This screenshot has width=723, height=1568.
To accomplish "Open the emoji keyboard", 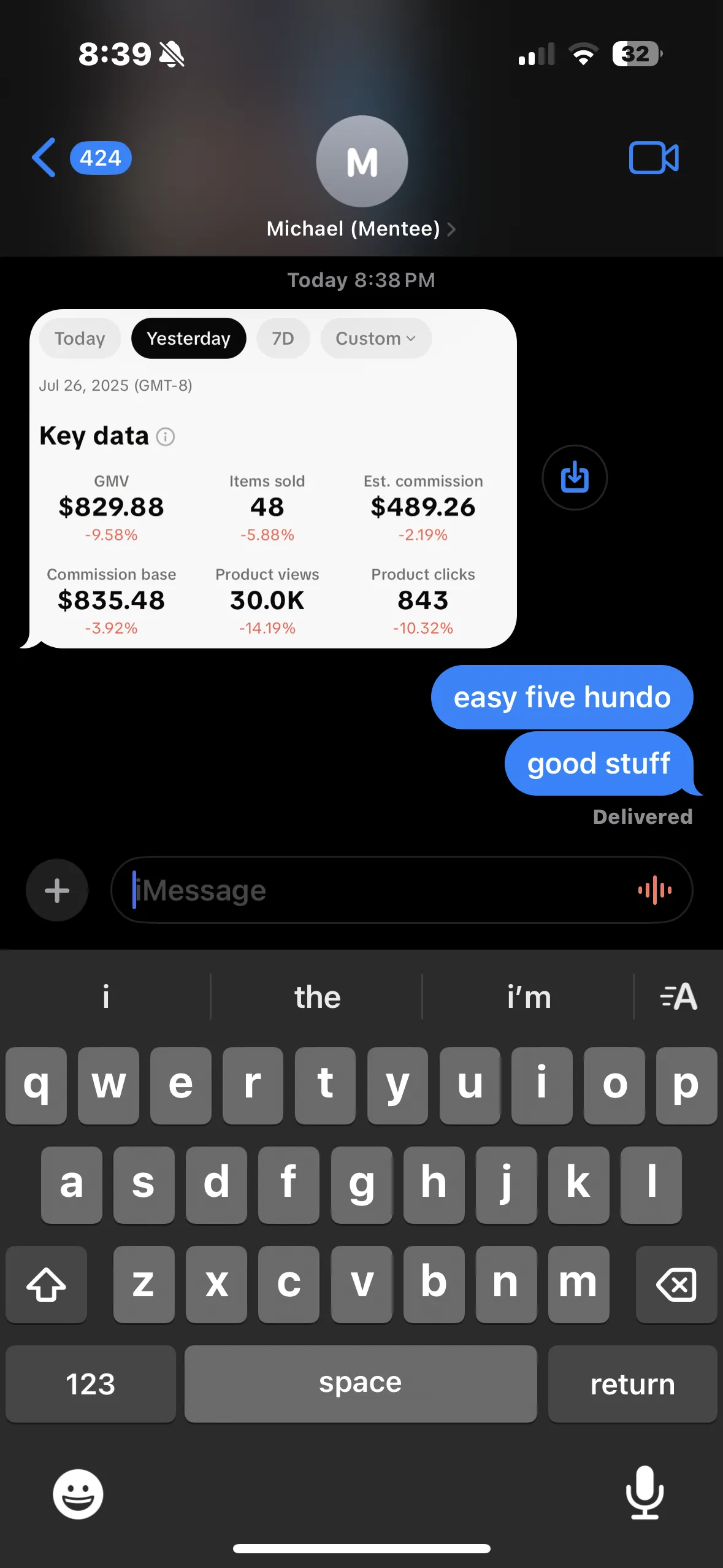I will pos(78,1494).
